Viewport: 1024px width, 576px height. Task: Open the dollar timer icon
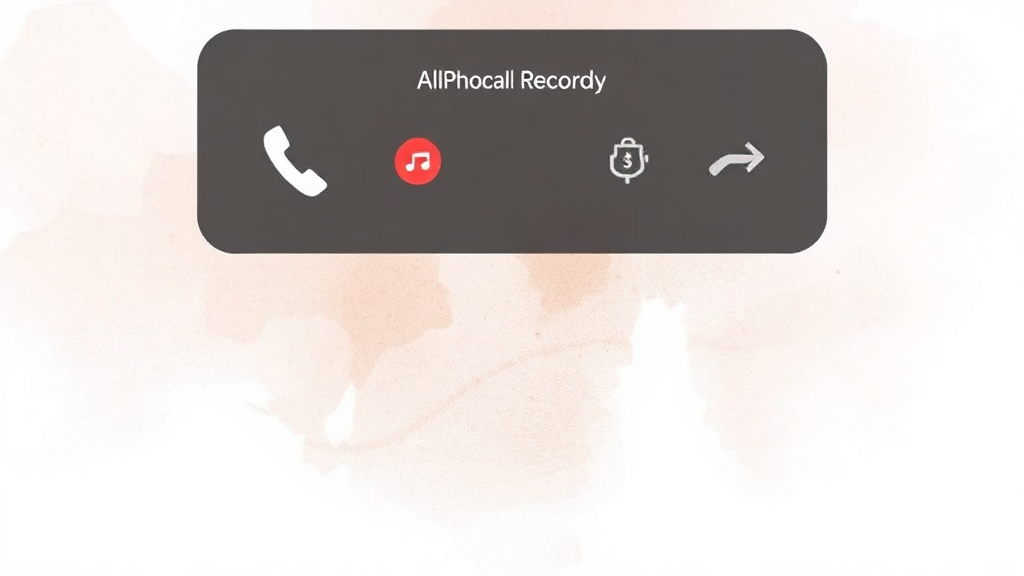coord(629,160)
